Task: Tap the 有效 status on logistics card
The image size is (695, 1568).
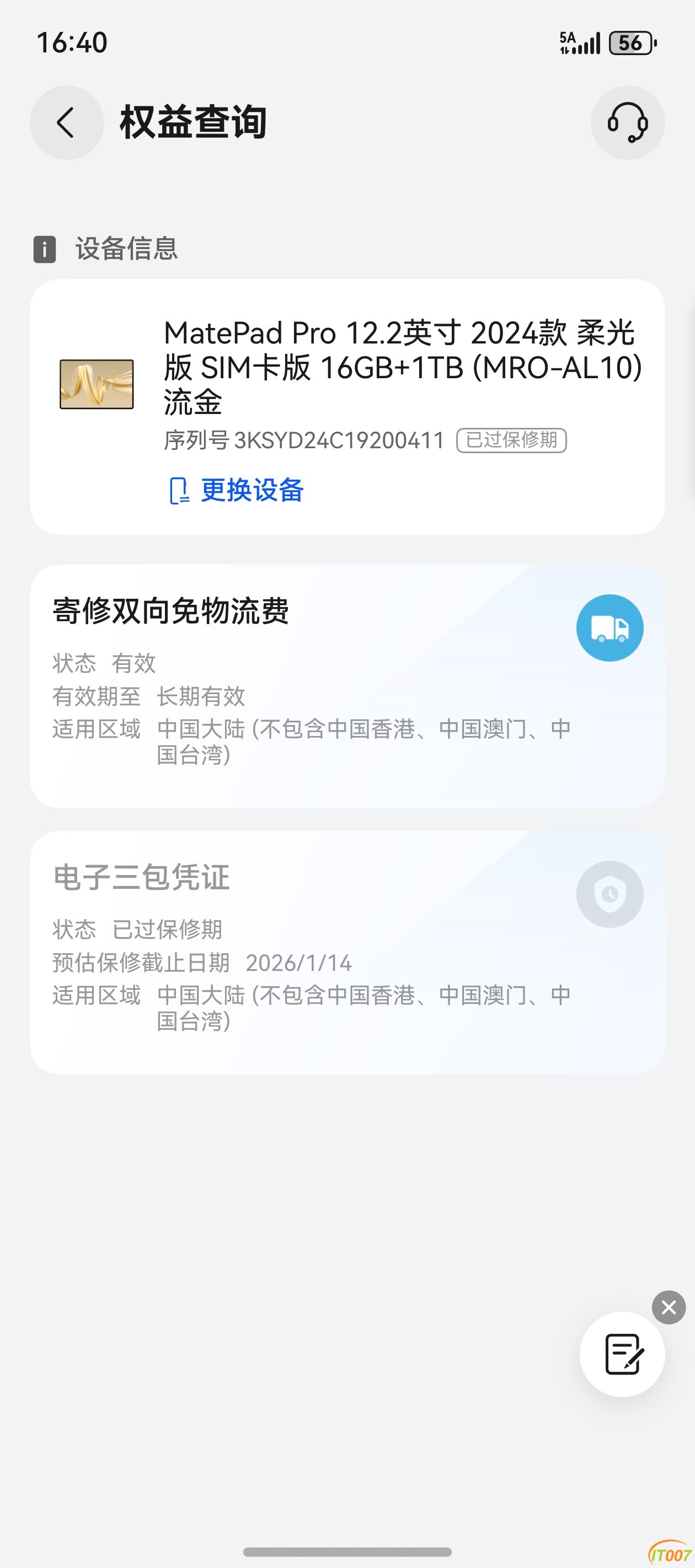Action: click(x=134, y=663)
